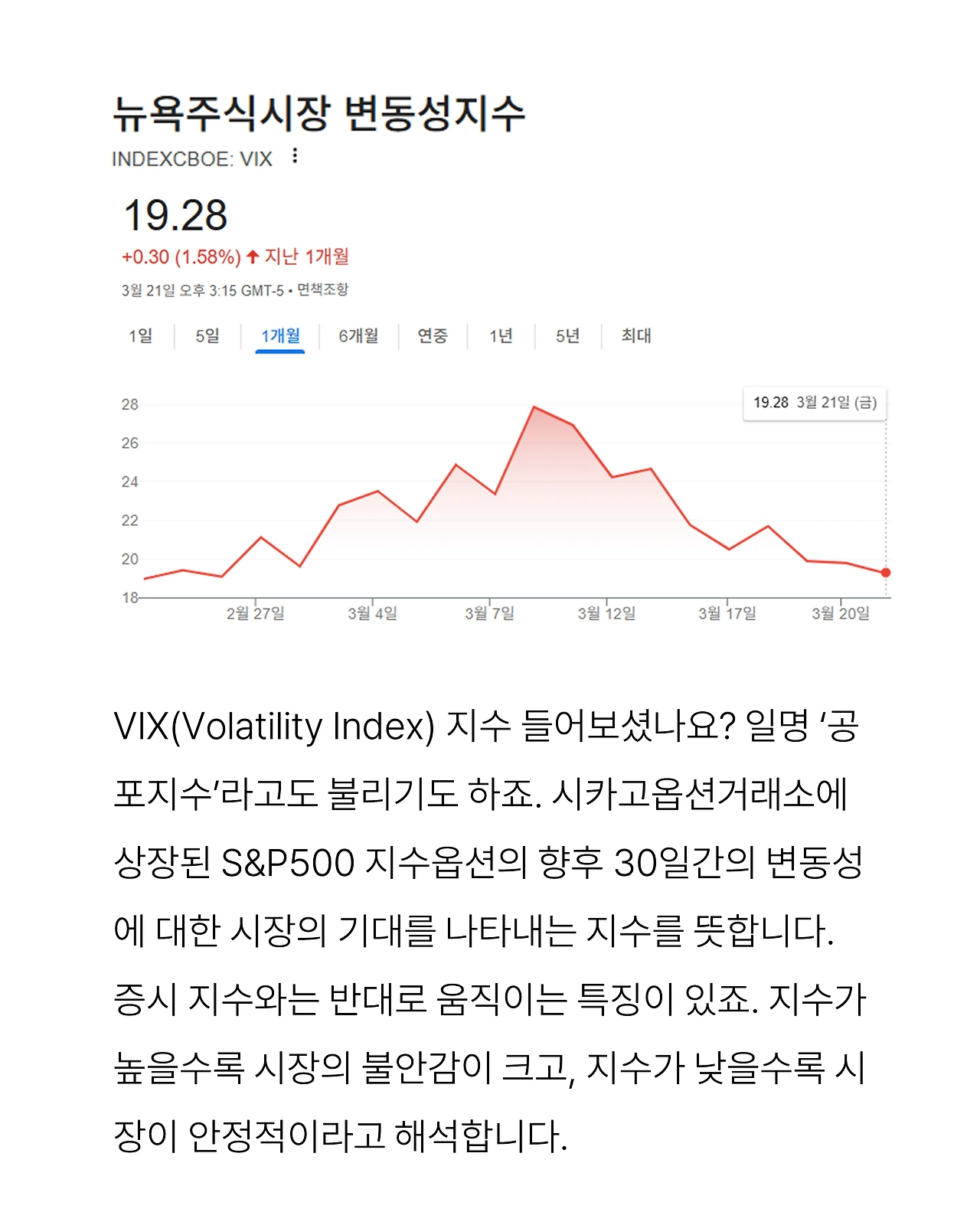This screenshot has width=980, height=1225.
Task: Click the 2월 27일 date label
Action: [x=252, y=612]
